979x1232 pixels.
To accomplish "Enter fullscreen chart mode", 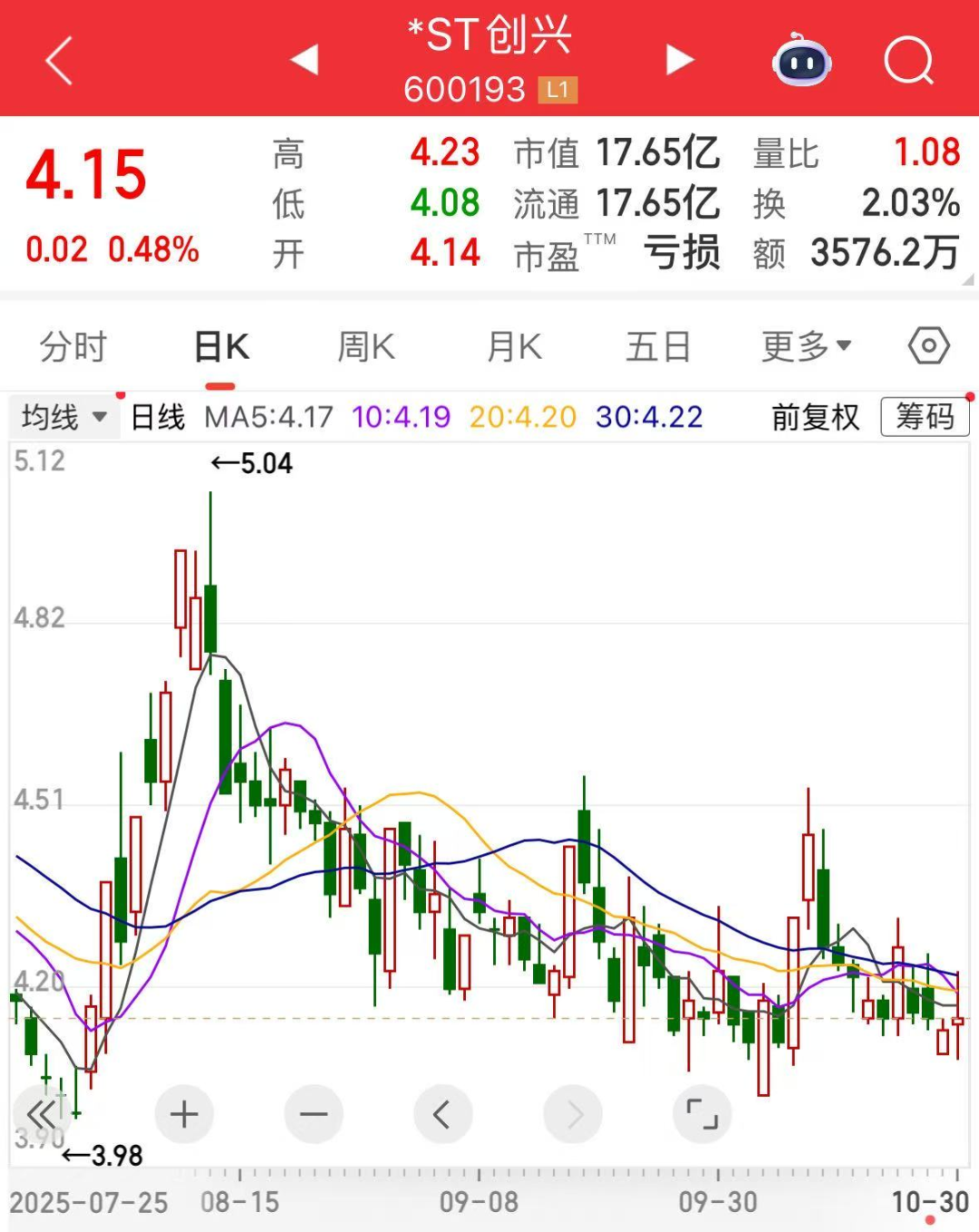I will tap(702, 1114).
